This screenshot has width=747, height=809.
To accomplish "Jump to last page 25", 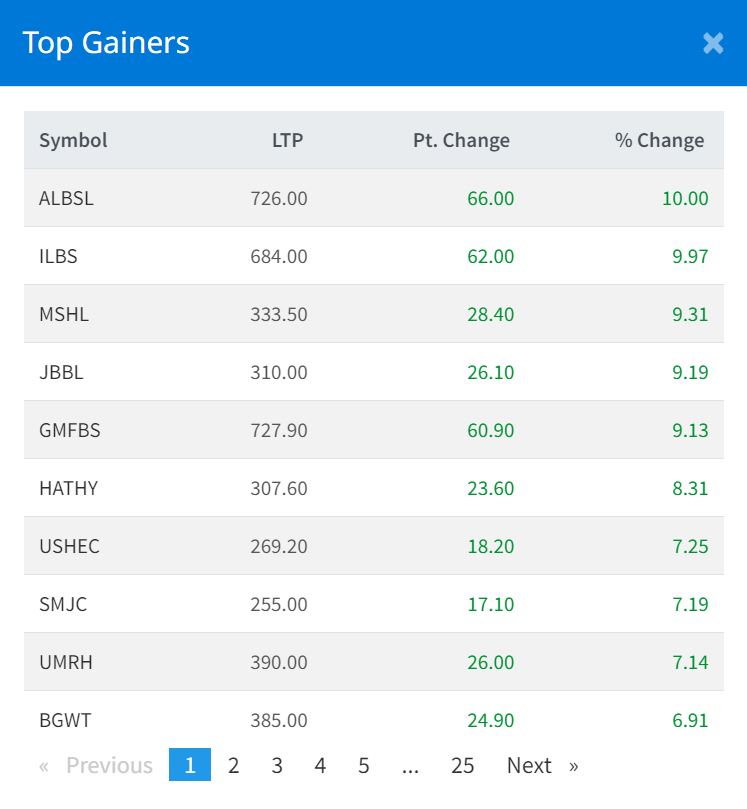I will pyautogui.click(x=462, y=766).
